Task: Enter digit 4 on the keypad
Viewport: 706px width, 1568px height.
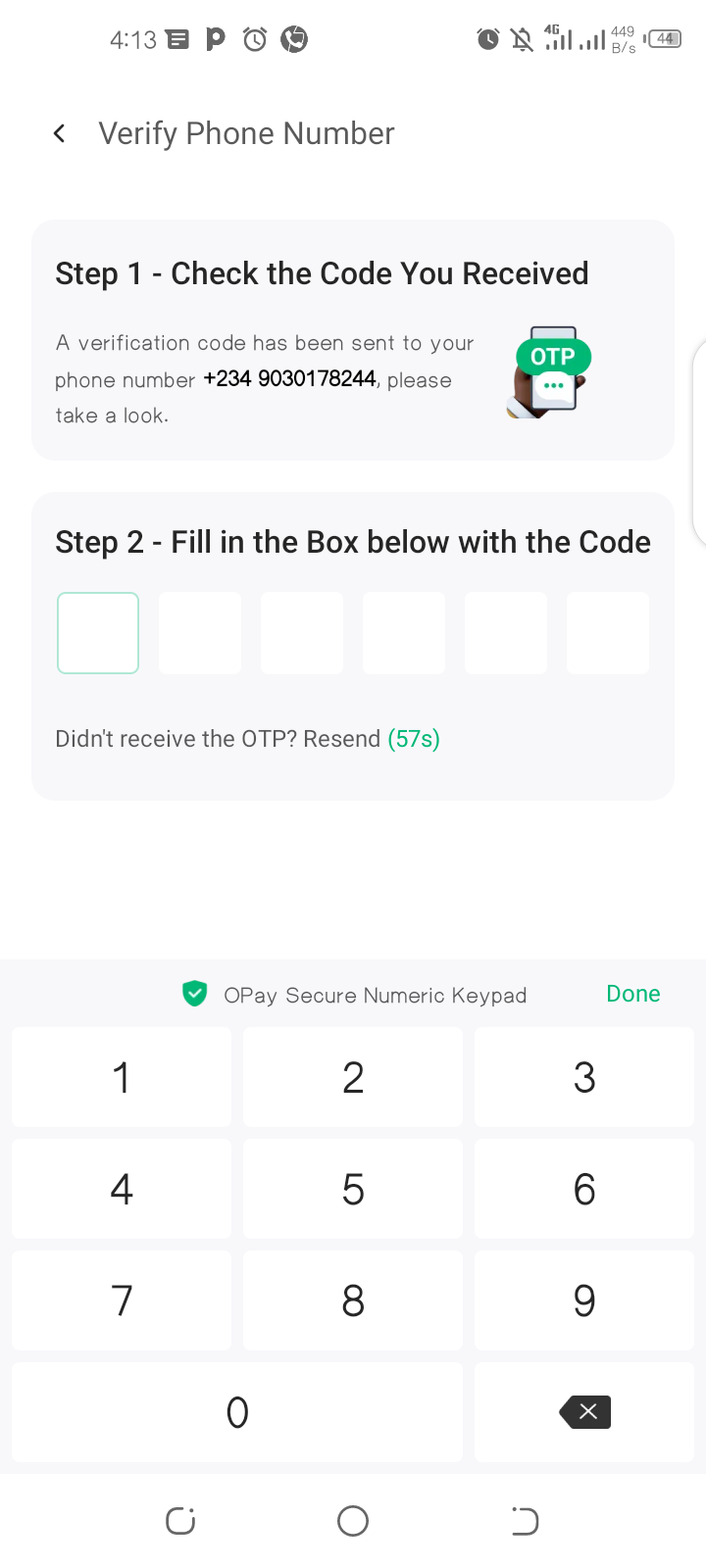Action: pyautogui.click(x=122, y=1190)
